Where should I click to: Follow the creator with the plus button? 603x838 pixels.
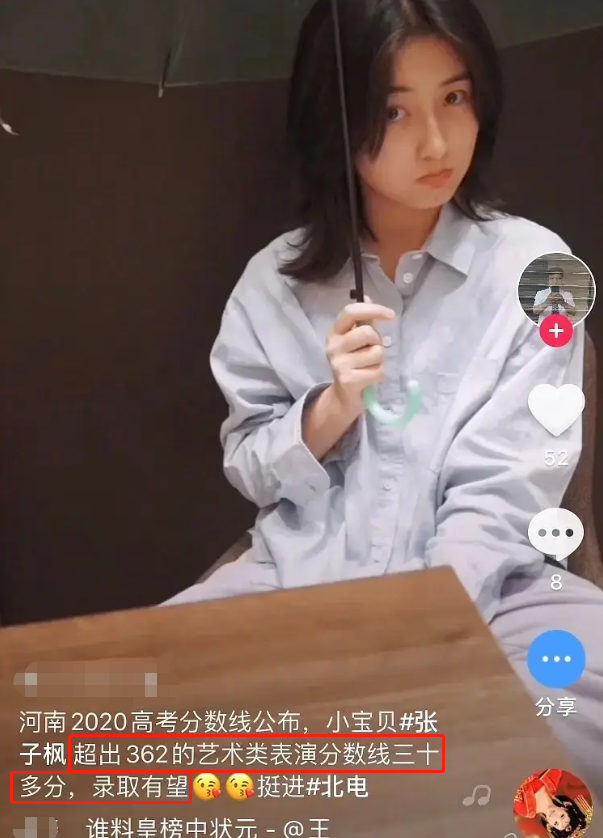[556, 330]
